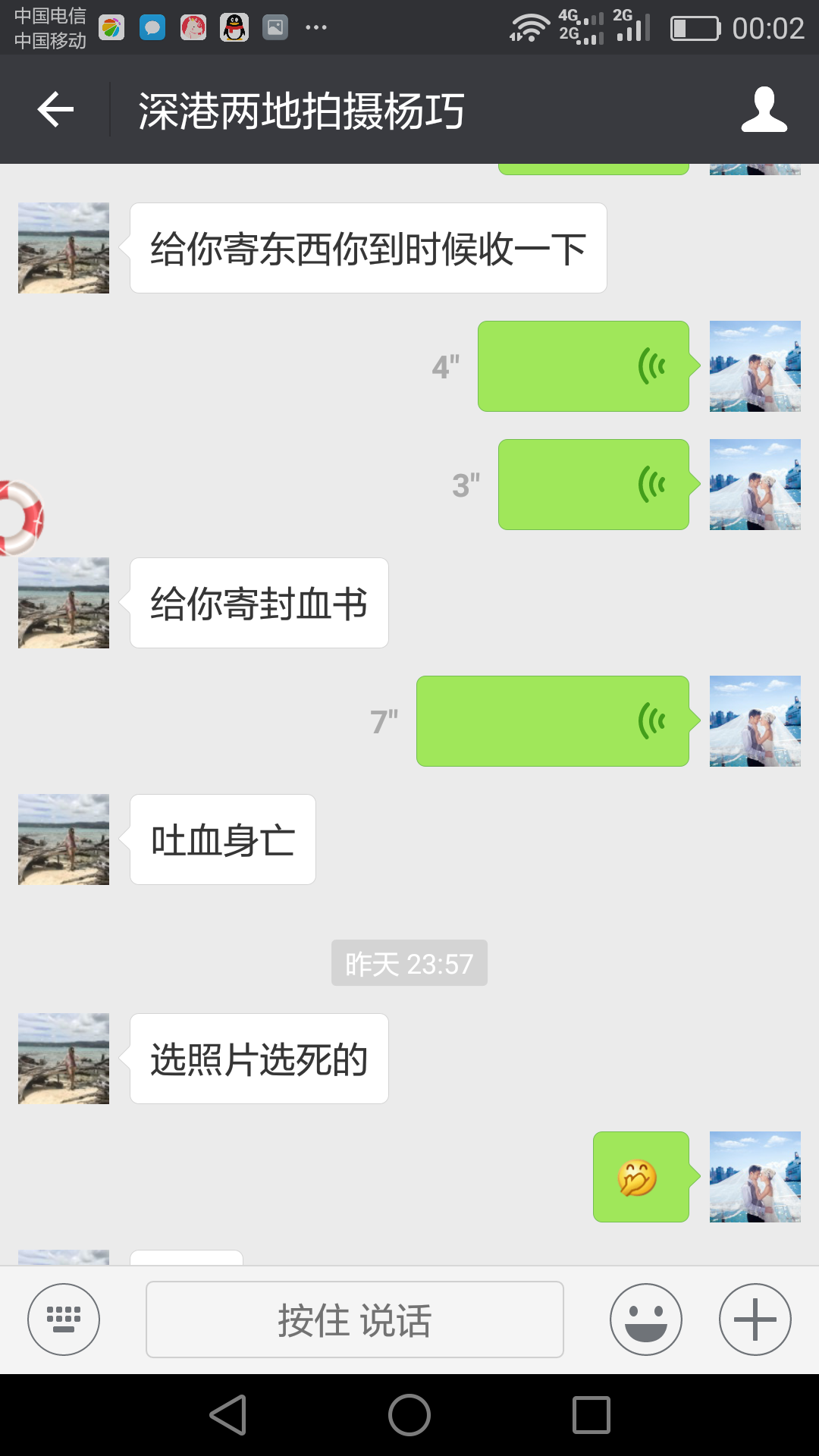Go back from the chat

tap(55, 110)
